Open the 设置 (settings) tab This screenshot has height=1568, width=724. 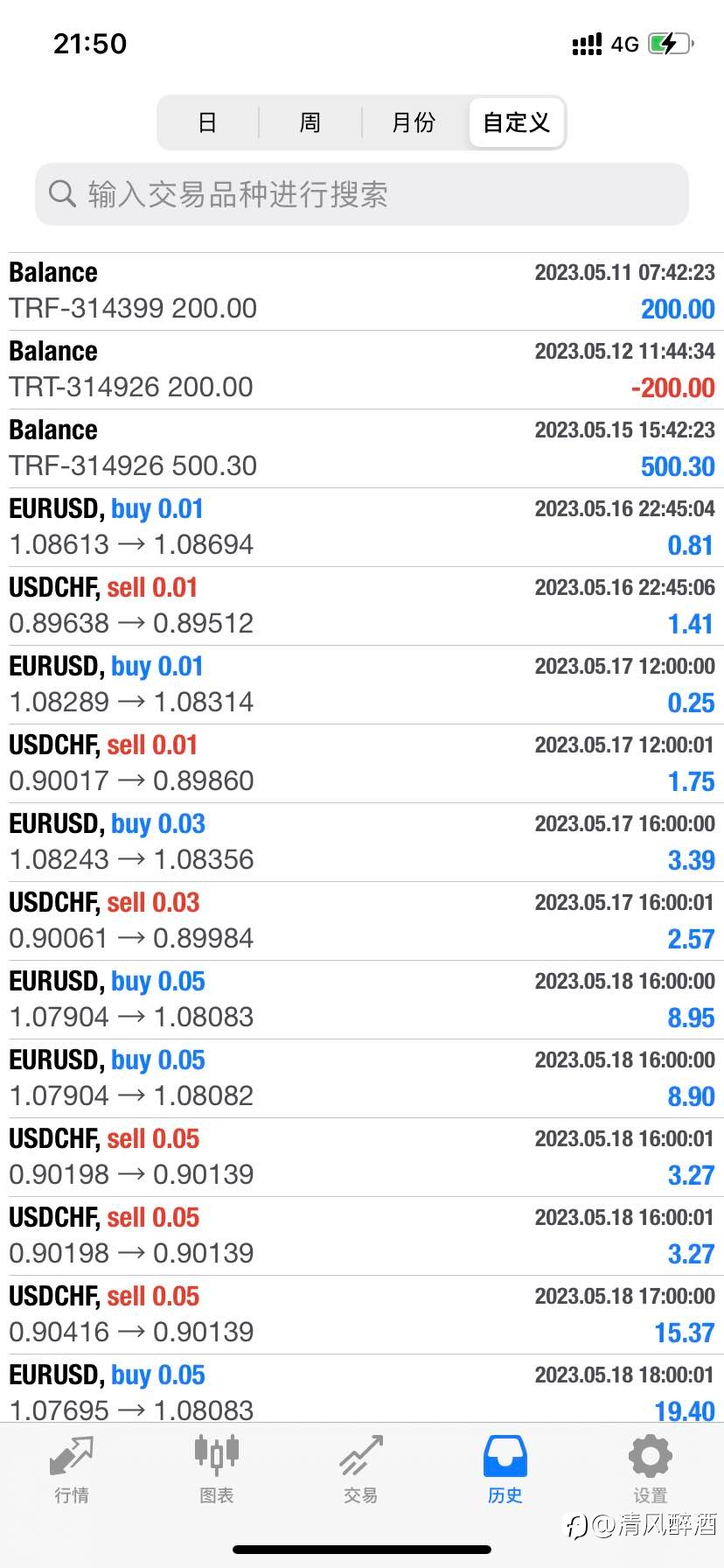650,1469
